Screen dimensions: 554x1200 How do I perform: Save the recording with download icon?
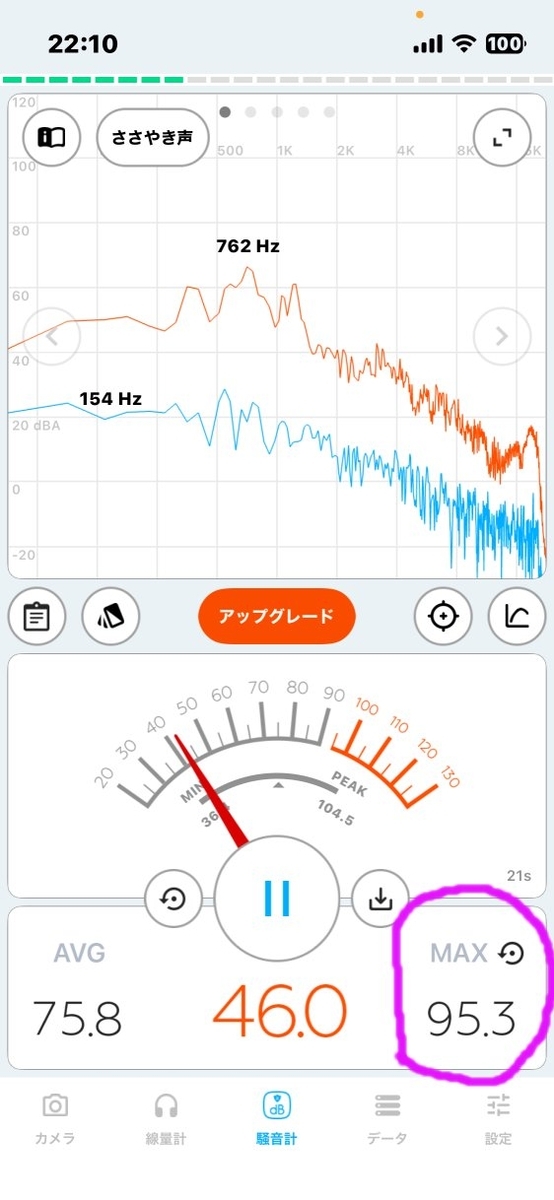pyautogui.click(x=380, y=899)
